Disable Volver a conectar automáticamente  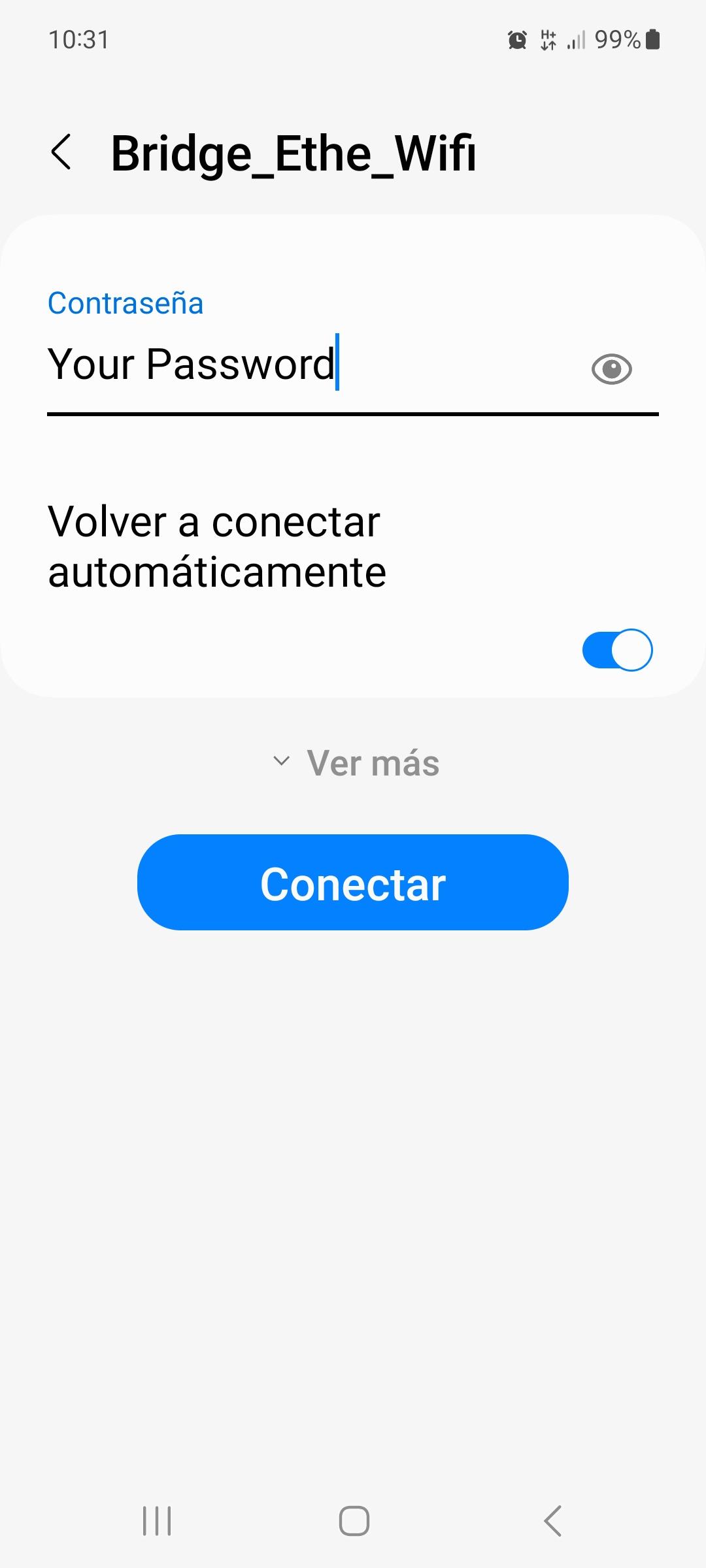click(617, 649)
